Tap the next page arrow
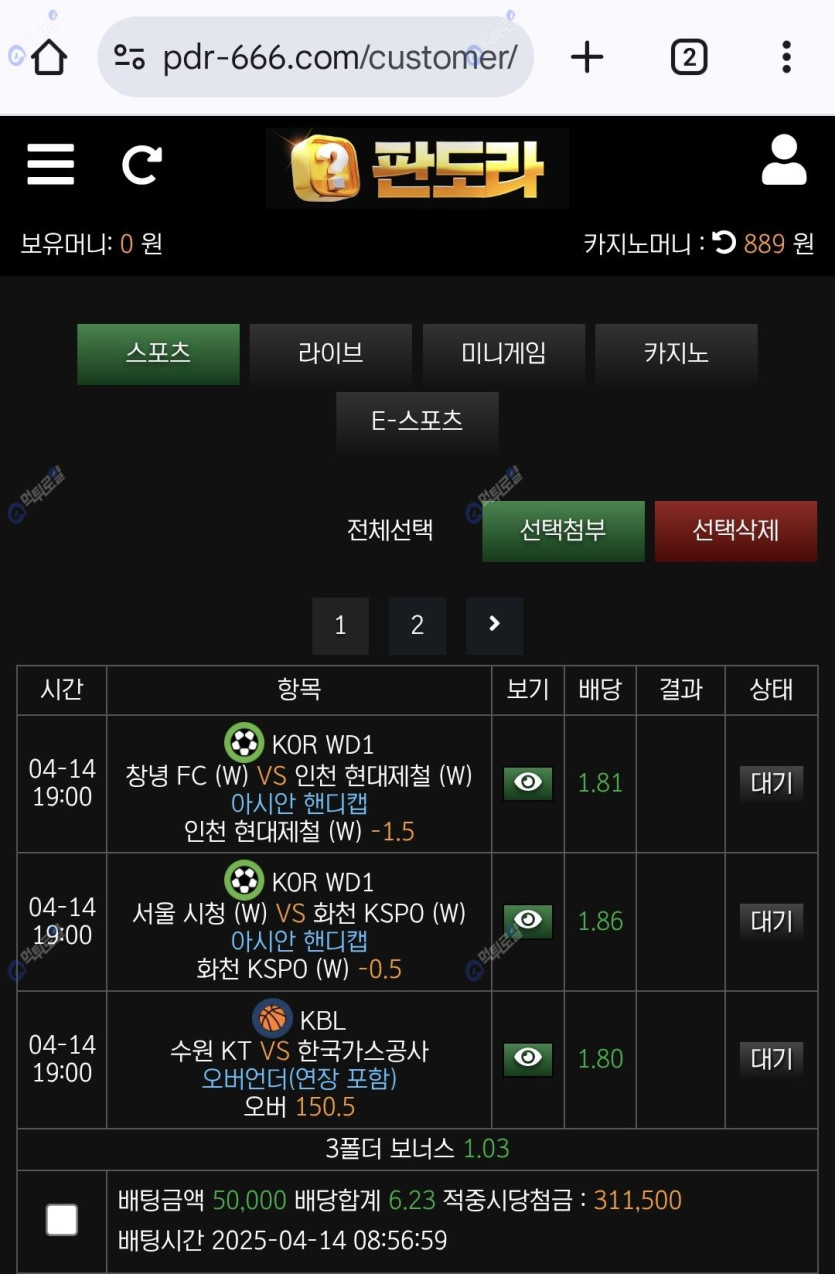Viewport: 835px width, 1274px height. click(494, 626)
